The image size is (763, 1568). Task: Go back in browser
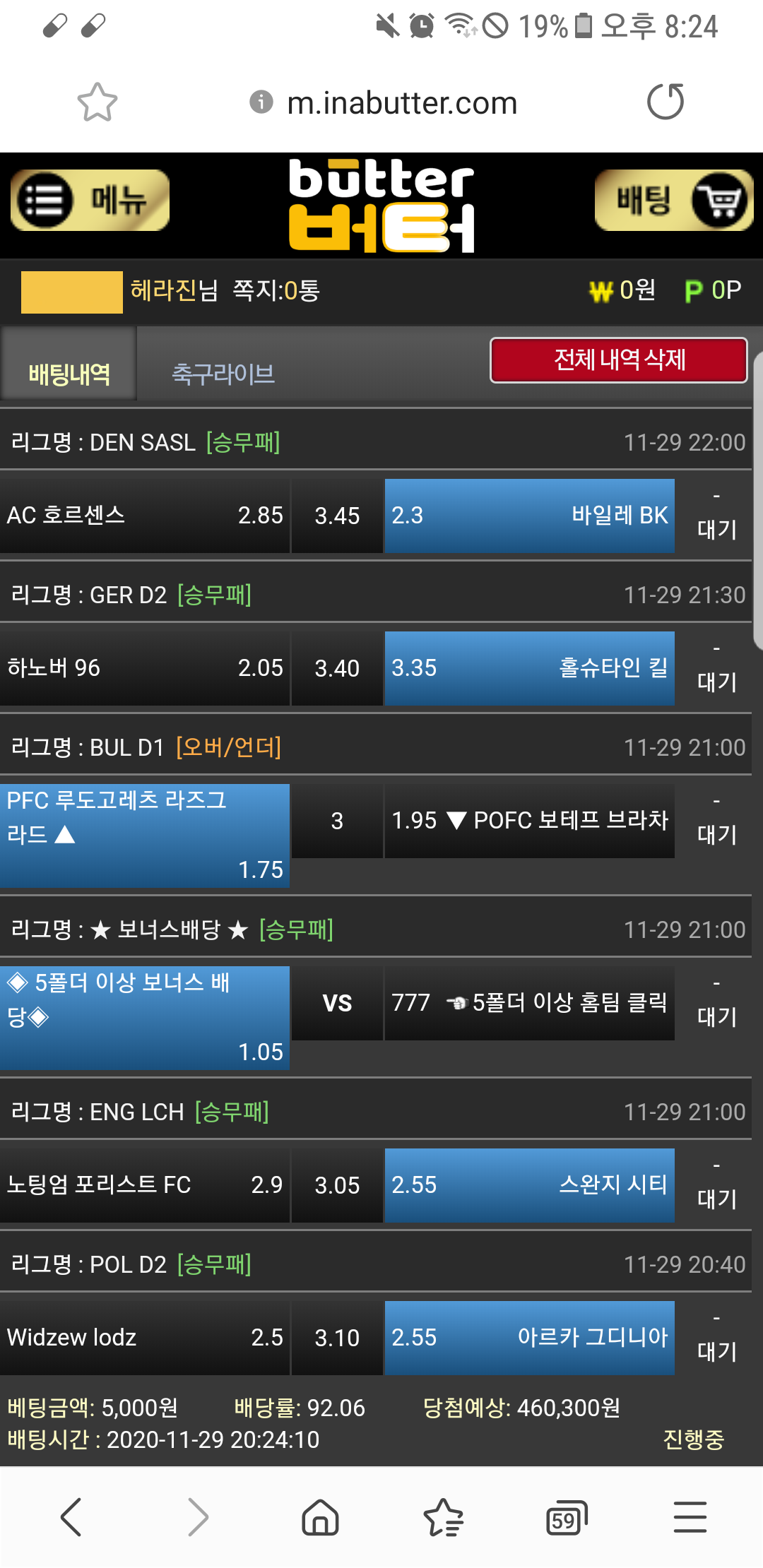tap(71, 1516)
